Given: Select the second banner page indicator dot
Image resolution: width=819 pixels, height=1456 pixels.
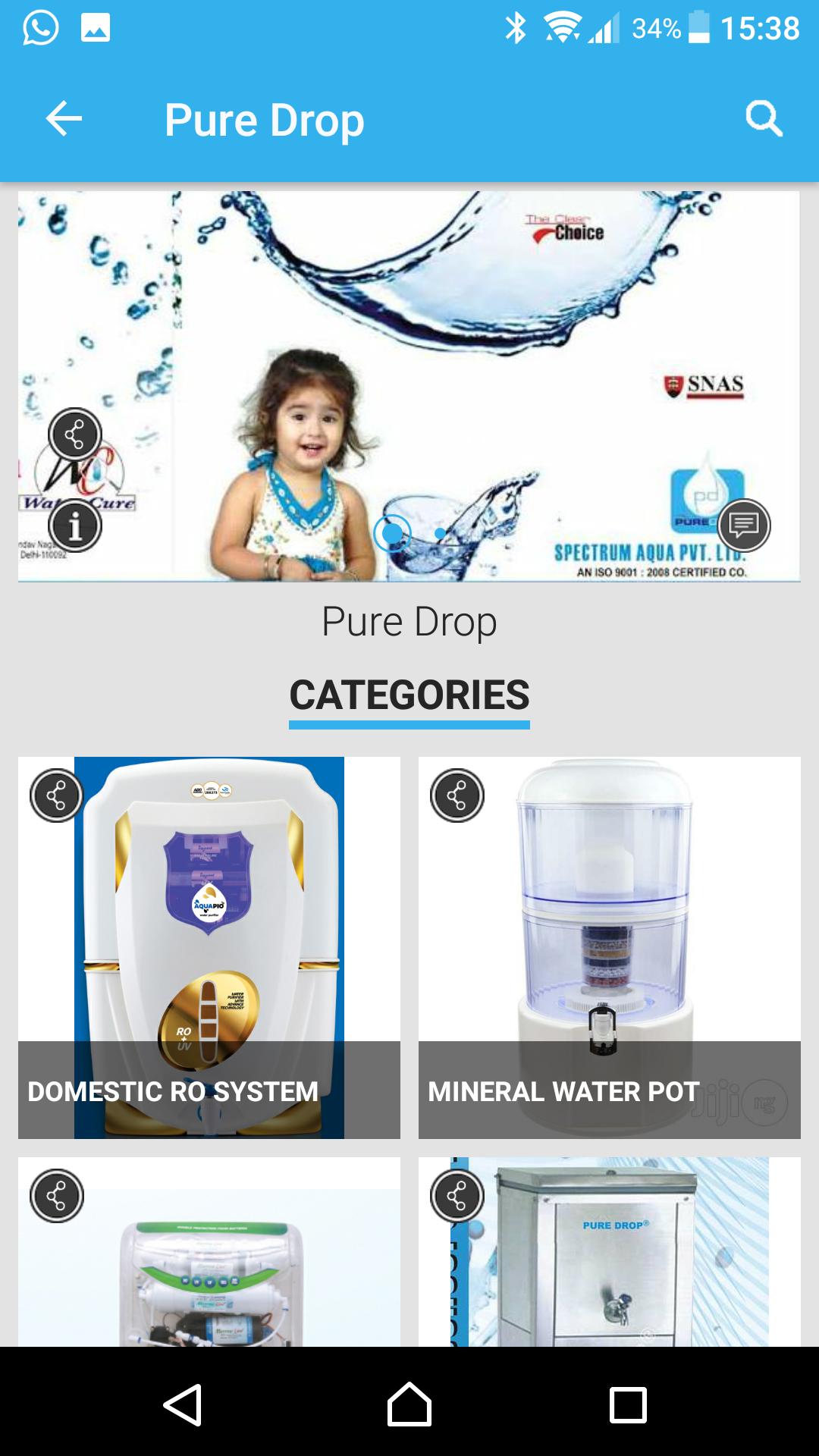Looking at the screenshot, I should pyautogui.click(x=440, y=534).
